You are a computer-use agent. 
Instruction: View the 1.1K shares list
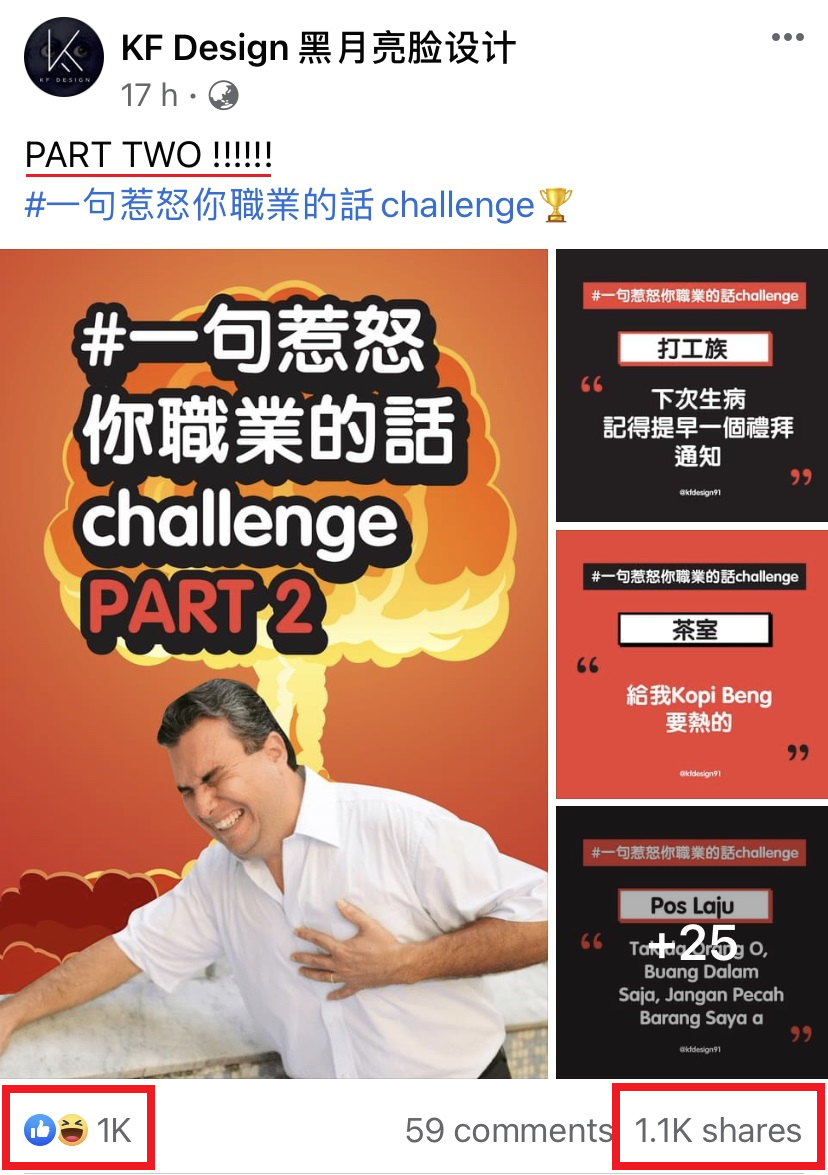718,1130
